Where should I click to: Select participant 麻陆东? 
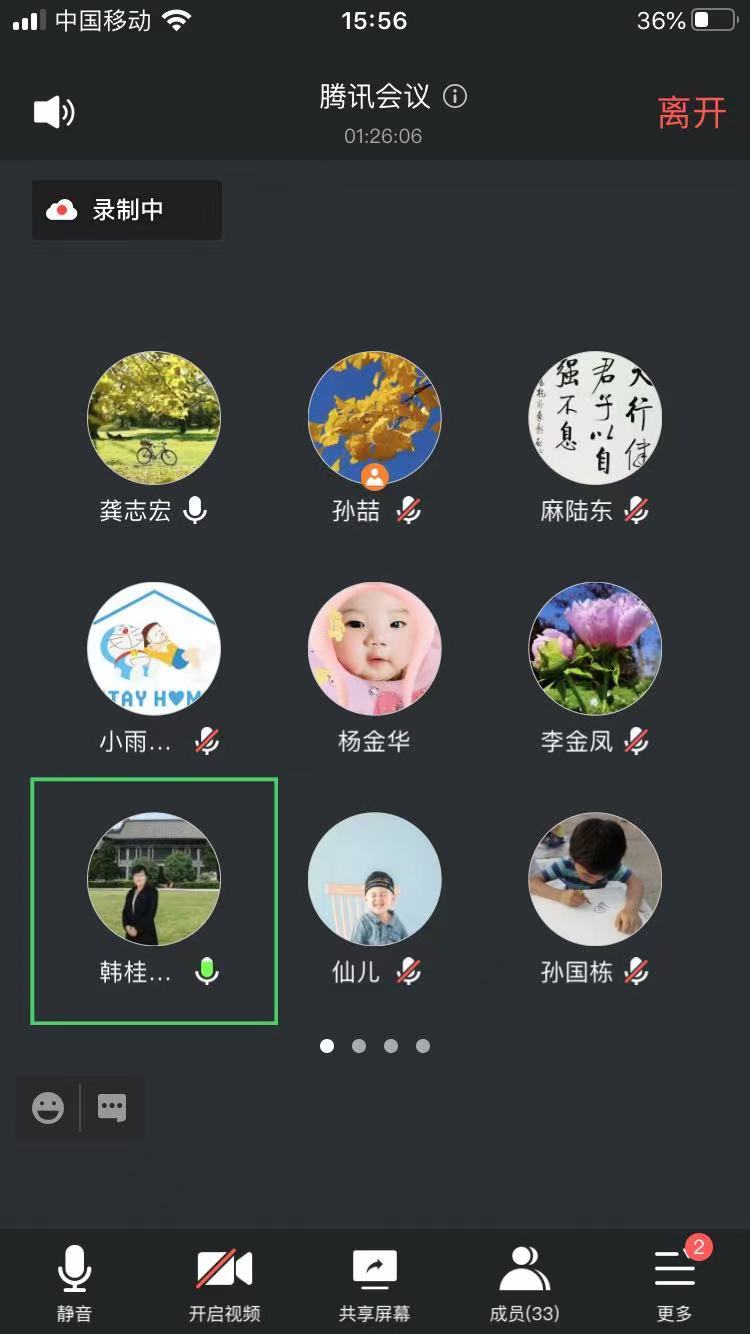coord(595,418)
